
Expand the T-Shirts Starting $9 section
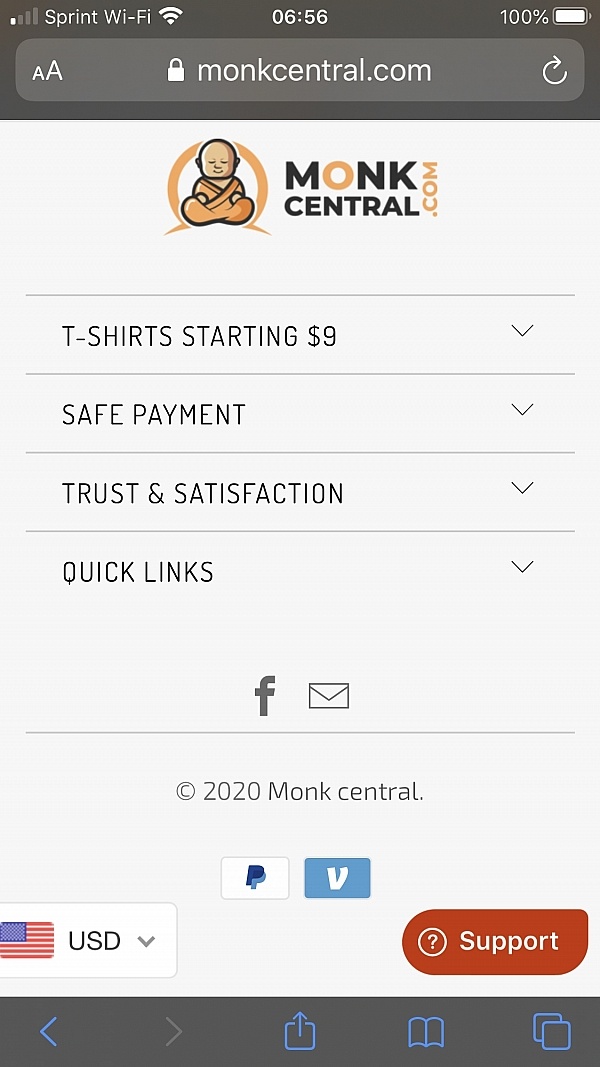tap(300, 335)
